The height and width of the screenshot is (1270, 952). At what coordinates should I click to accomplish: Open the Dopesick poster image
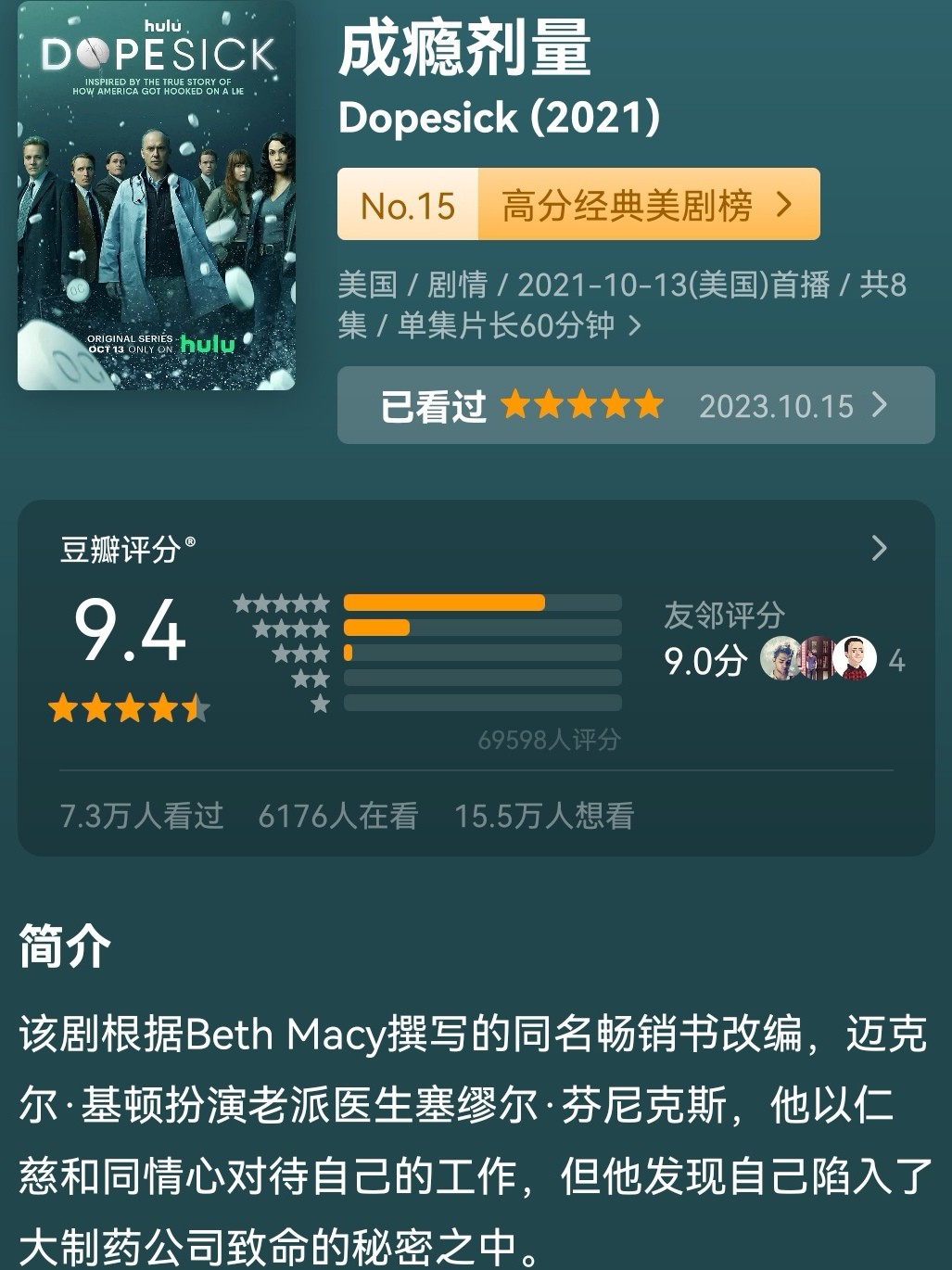(156, 196)
